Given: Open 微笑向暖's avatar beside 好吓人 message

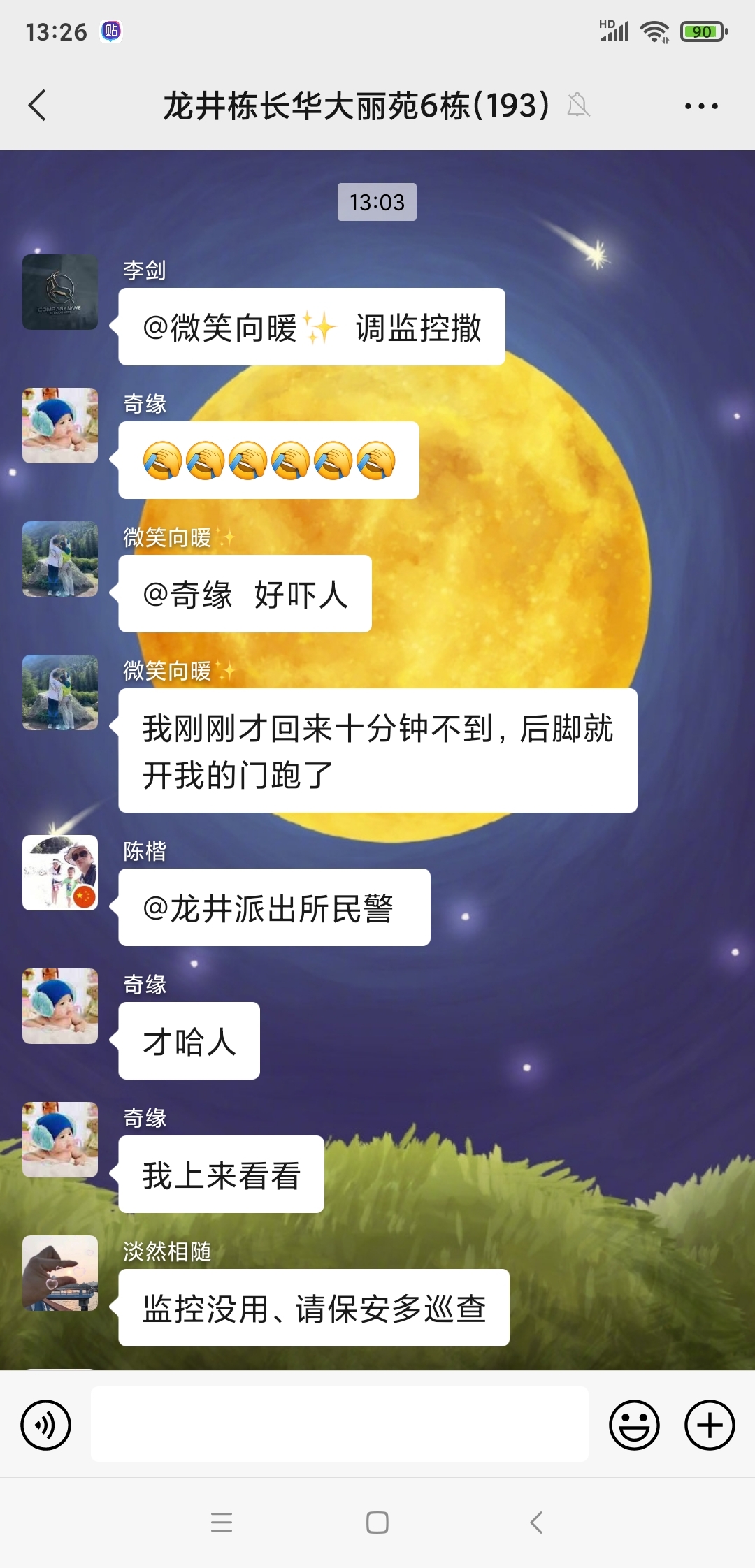Looking at the screenshot, I should (60, 559).
